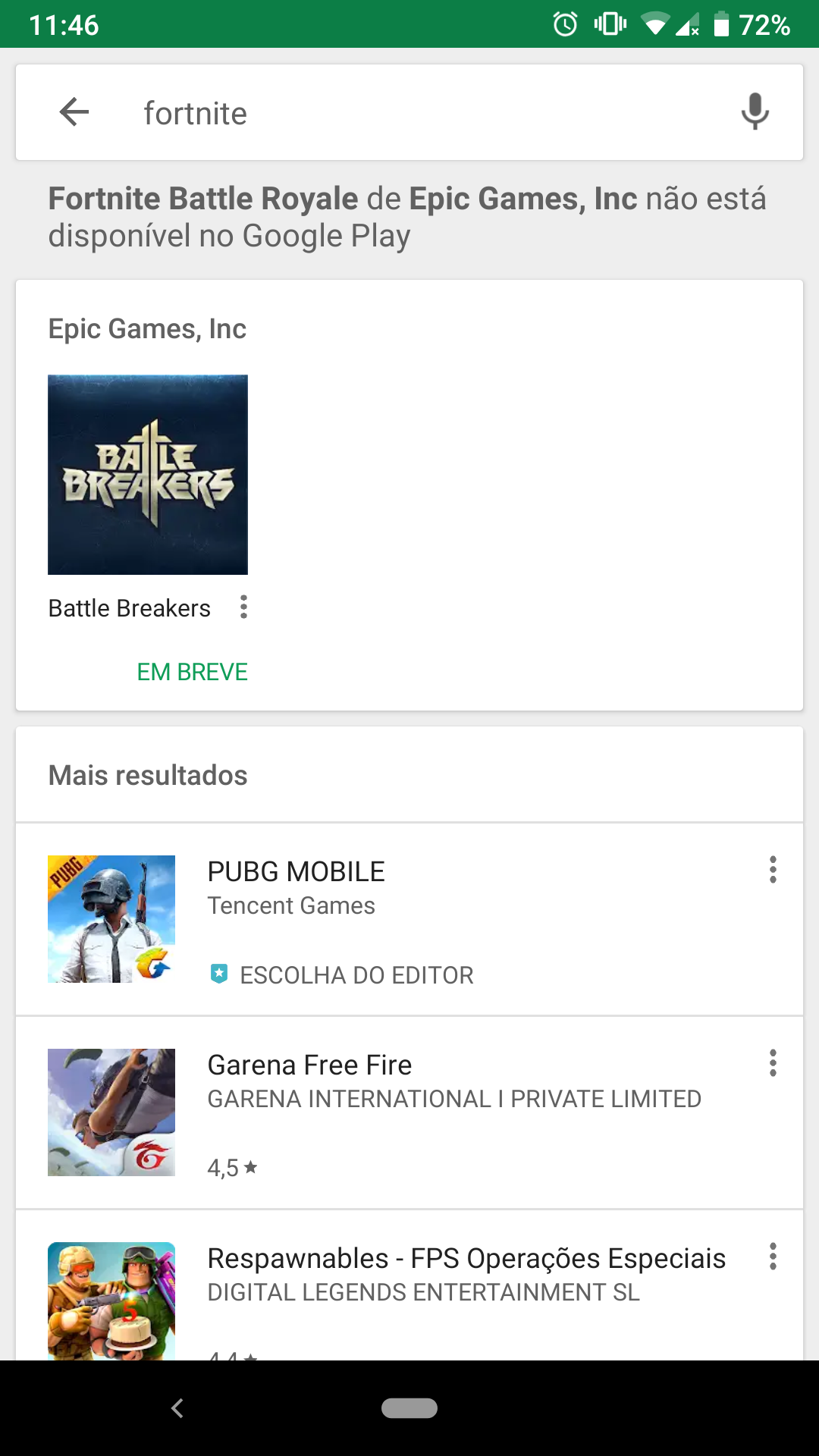
Task: Open overflow menu for Garena Free Fire
Action: (773, 1063)
